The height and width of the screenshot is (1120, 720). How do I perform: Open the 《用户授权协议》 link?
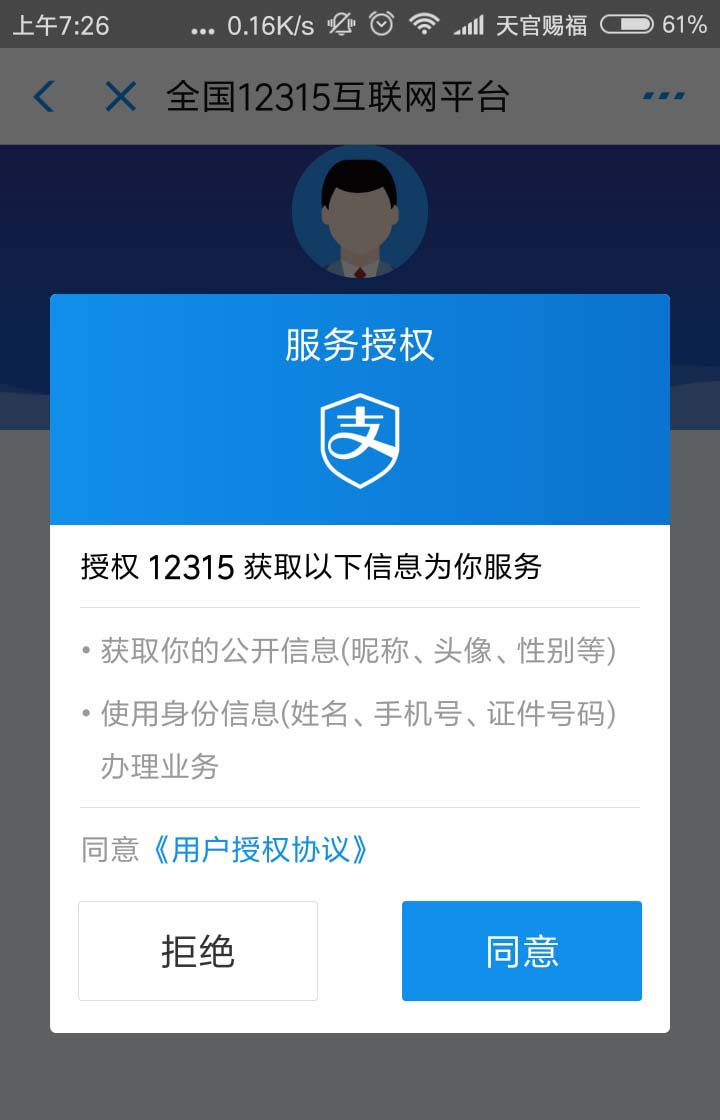click(x=260, y=850)
